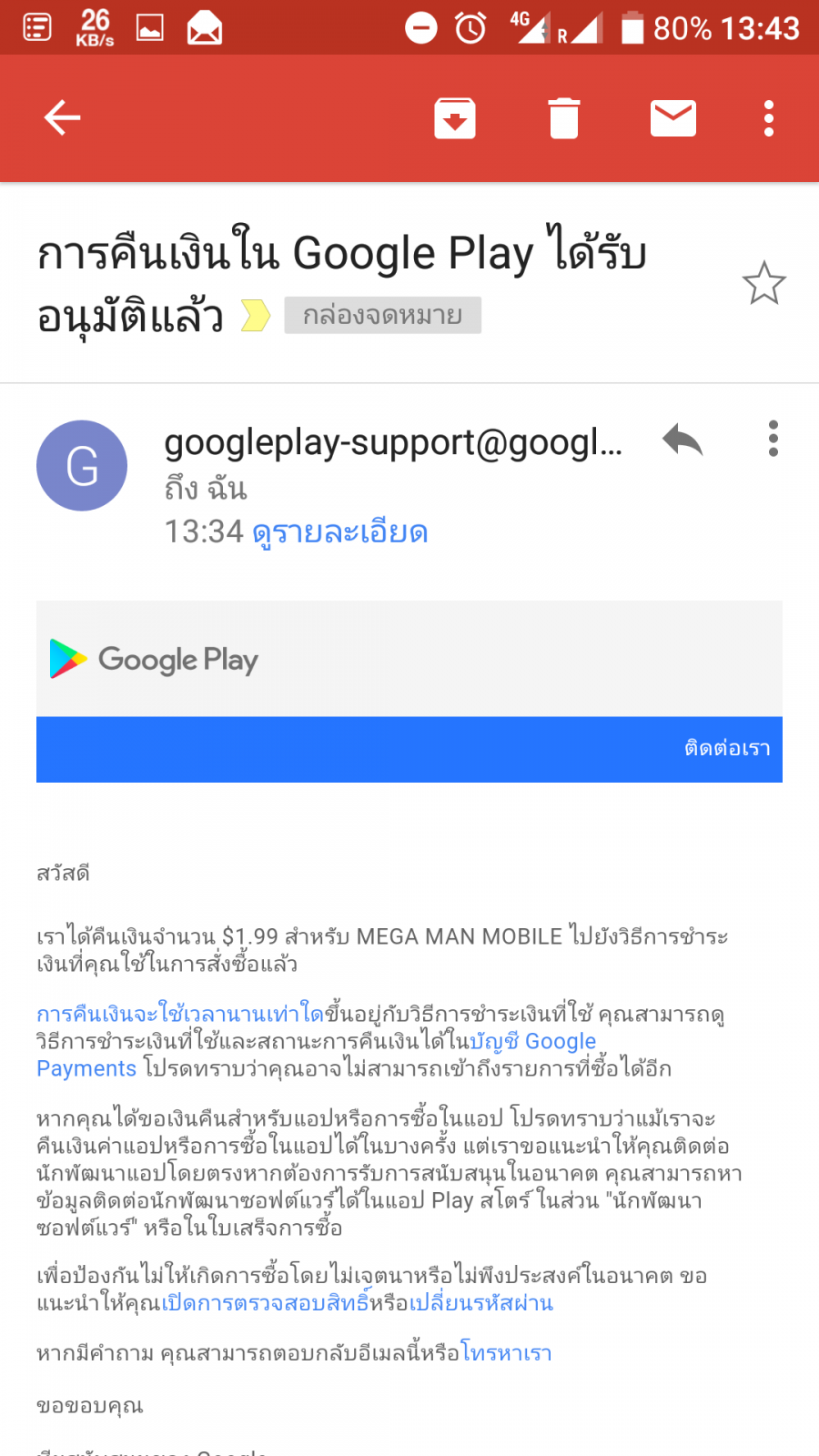819x1456 pixels.
Task: Go back to the inbox
Action: click(x=62, y=117)
